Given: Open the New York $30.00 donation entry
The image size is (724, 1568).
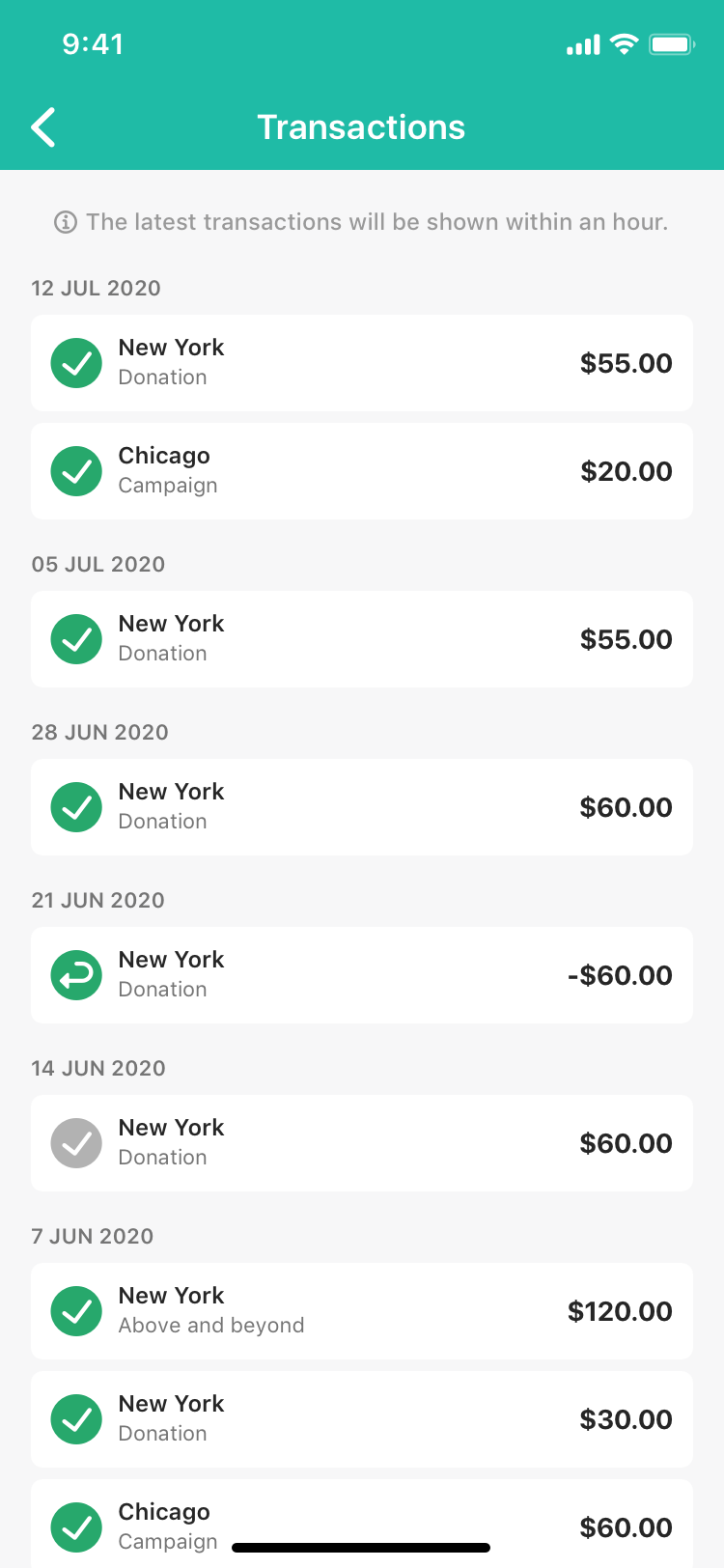Looking at the screenshot, I should coord(362,1419).
